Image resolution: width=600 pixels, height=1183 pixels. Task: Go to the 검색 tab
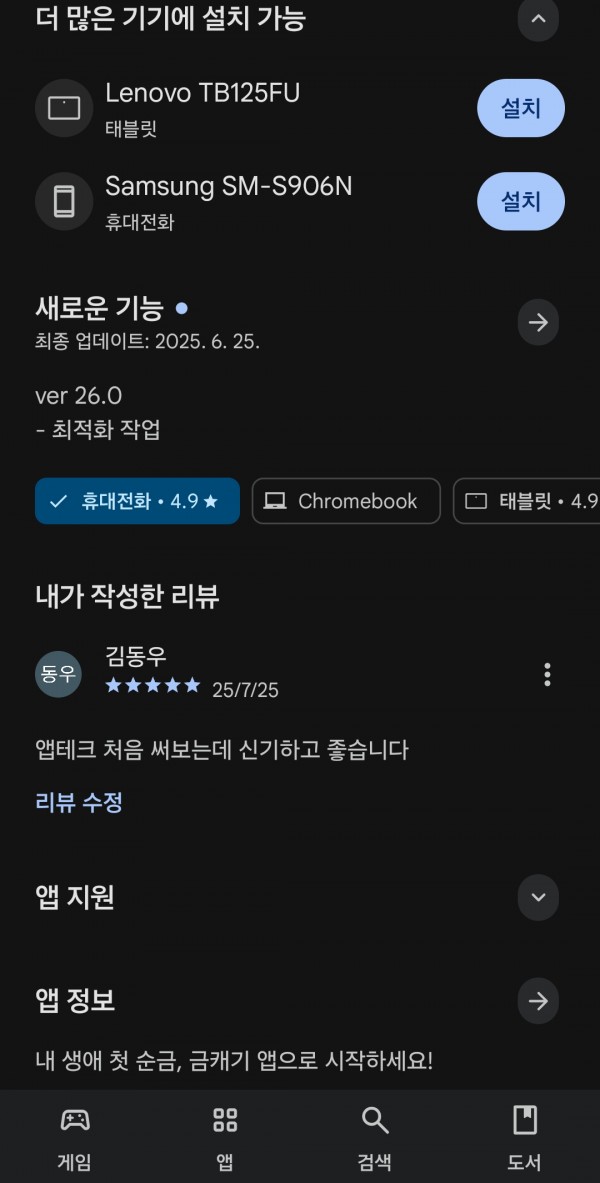tap(374, 1138)
